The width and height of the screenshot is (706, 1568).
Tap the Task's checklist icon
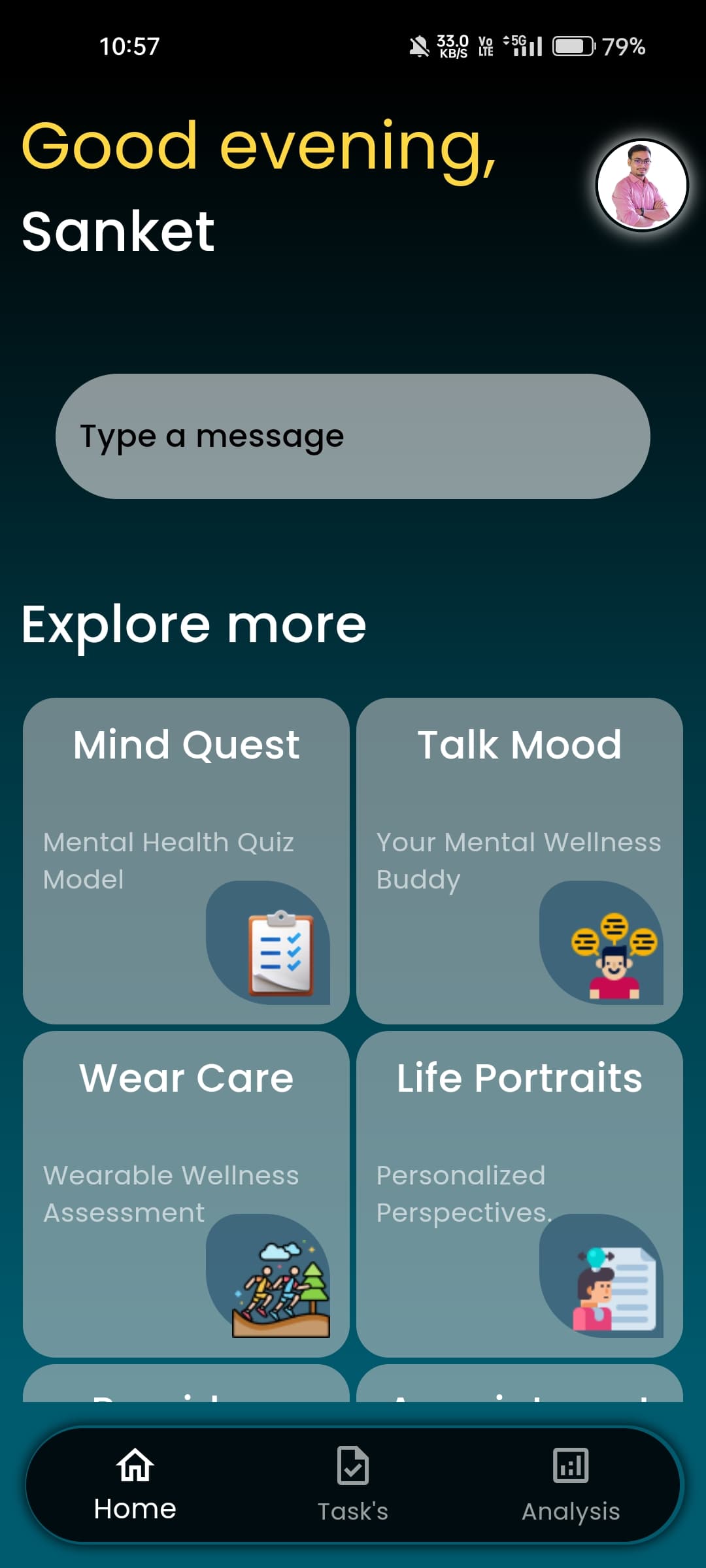(x=352, y=1465)
